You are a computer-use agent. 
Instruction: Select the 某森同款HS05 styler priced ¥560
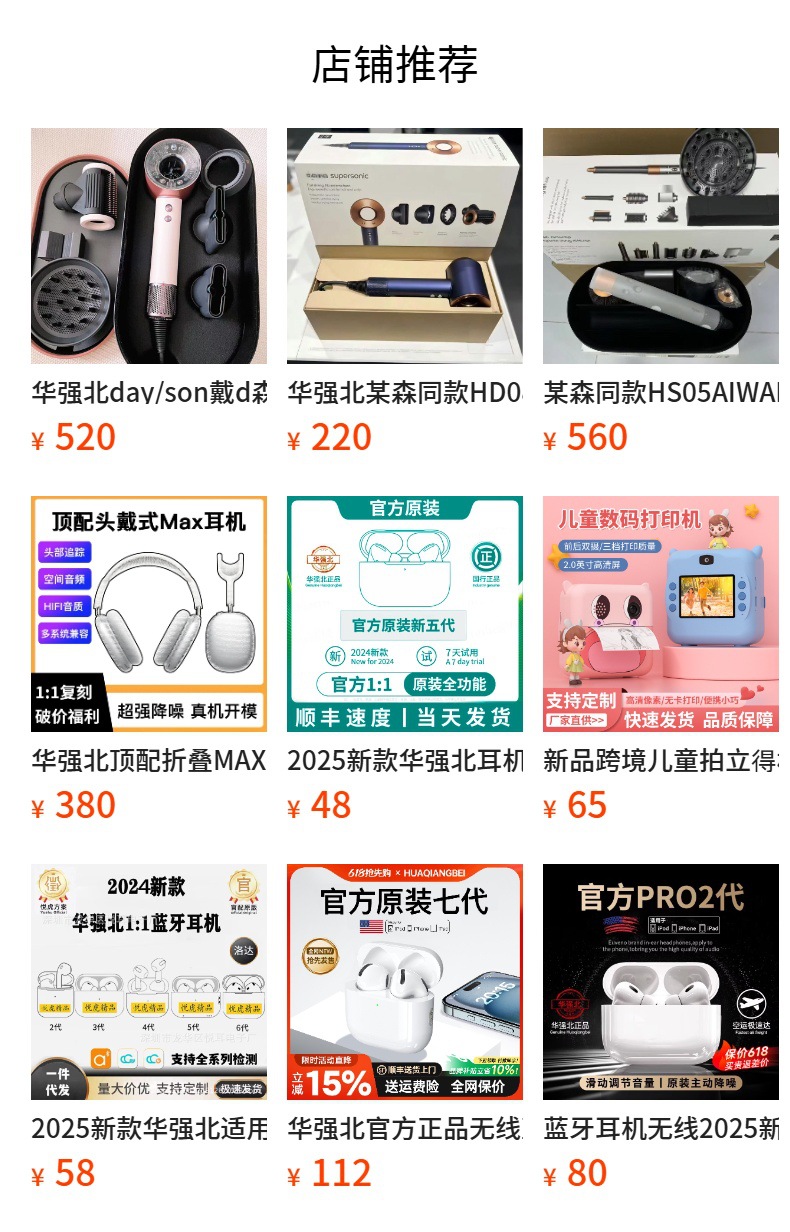pos(661,246)
